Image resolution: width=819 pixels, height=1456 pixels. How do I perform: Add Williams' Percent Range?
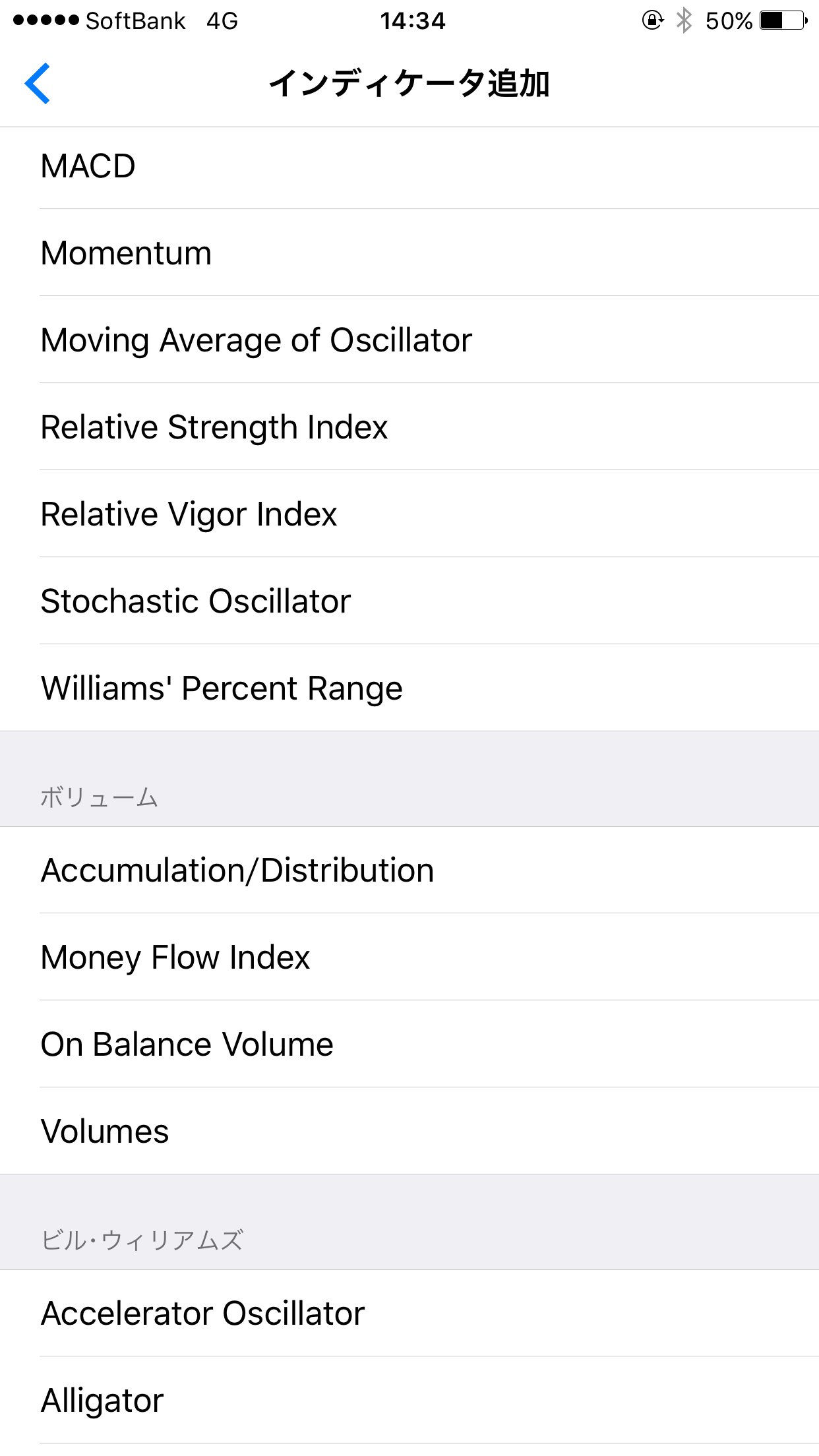[409, 688]
